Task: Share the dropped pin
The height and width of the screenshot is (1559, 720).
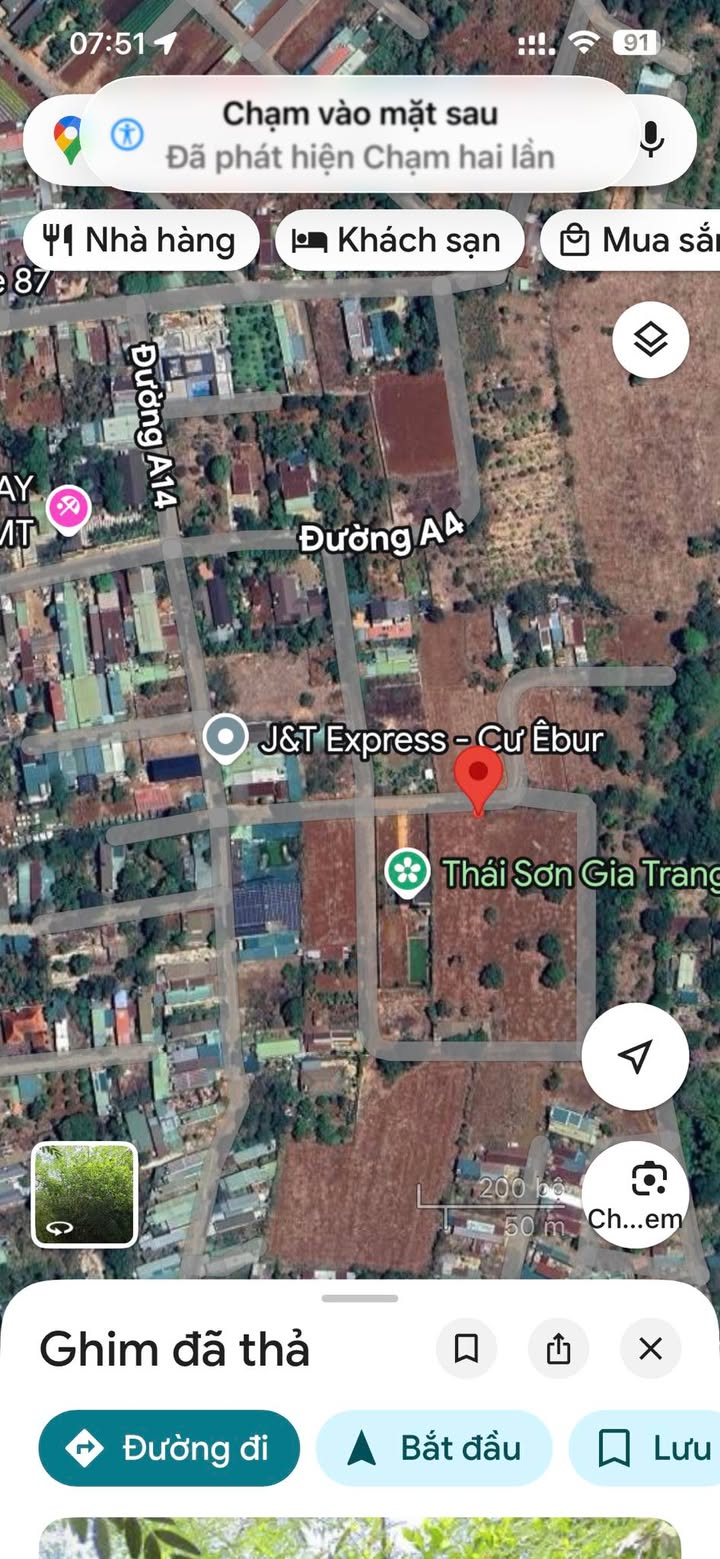Action: pyautogui.click(x=558, y=1349)
